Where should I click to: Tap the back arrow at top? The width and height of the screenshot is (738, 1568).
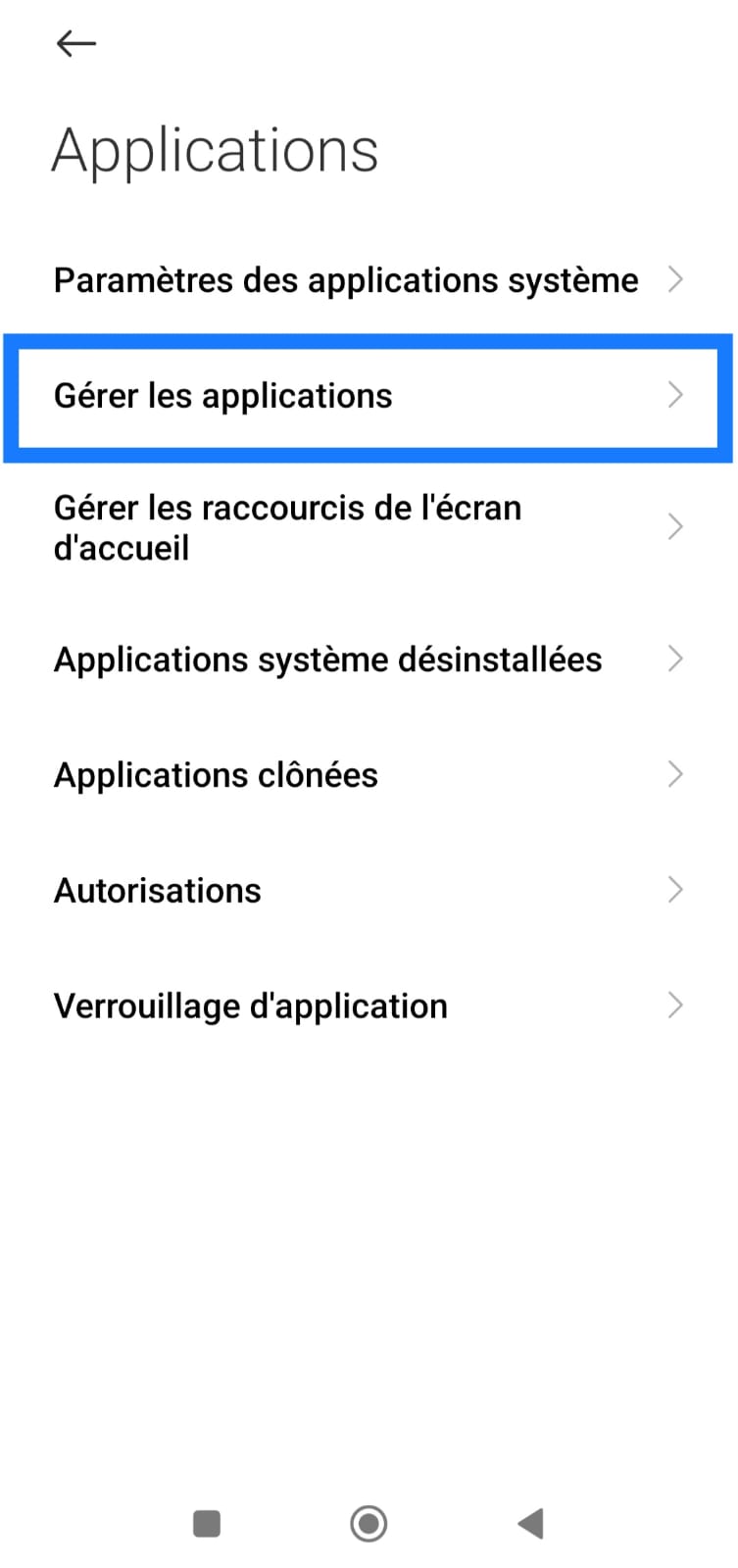click(x=75, y=43)
